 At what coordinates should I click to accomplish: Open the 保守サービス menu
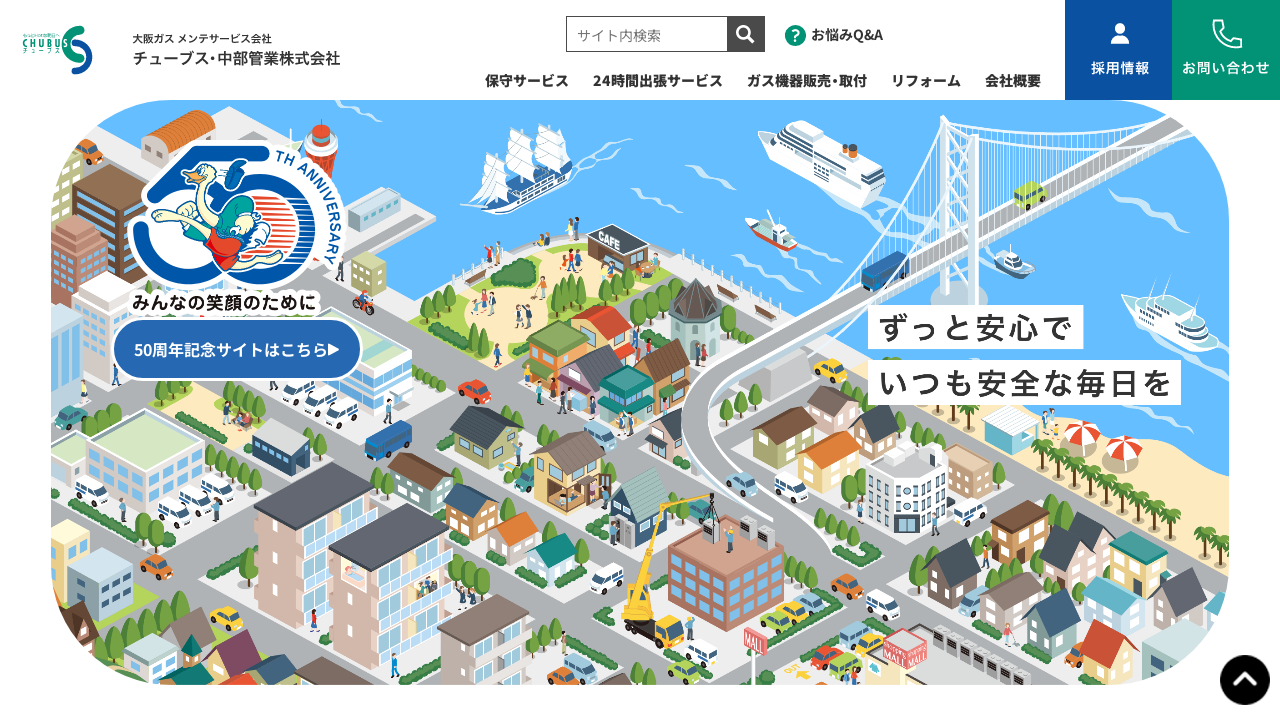click(526, 81)
